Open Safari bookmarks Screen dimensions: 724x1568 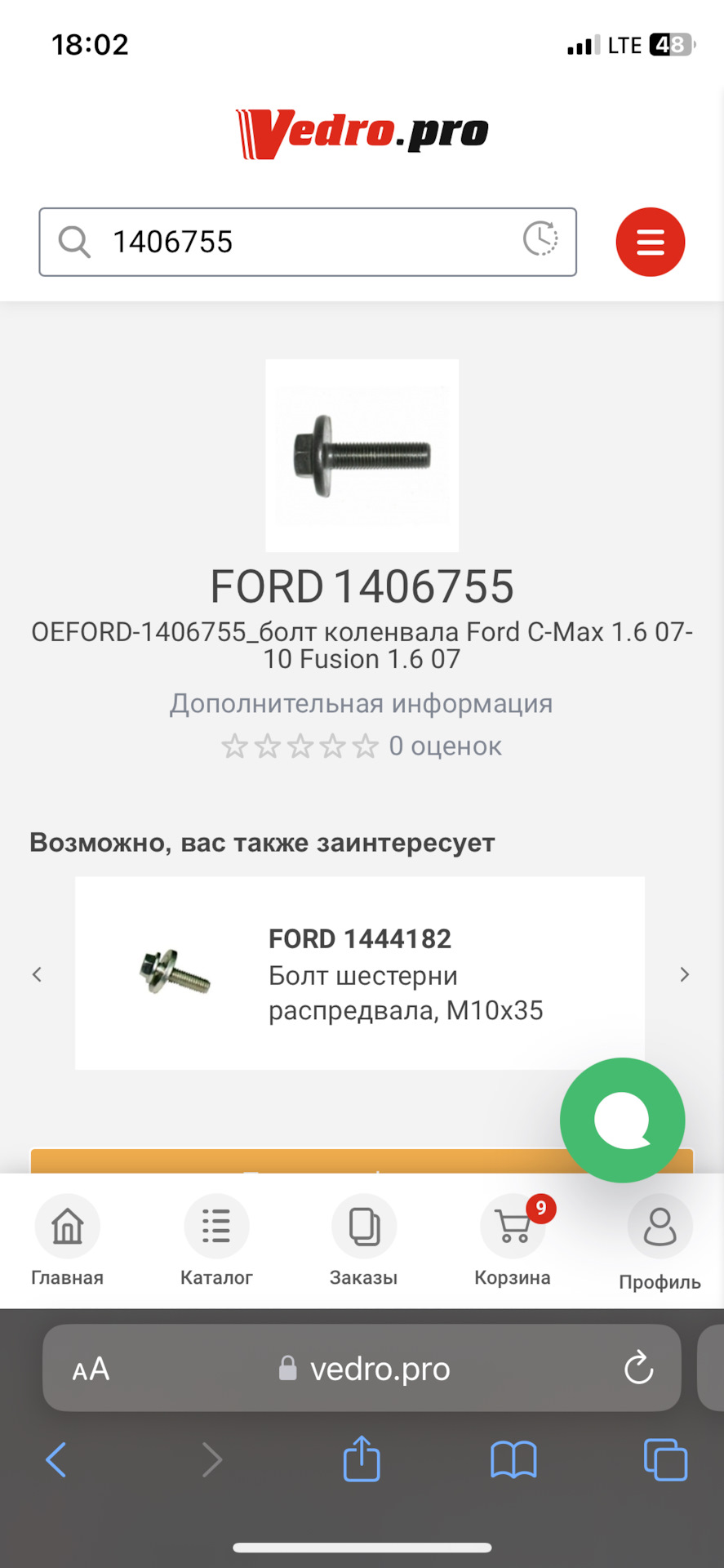[513, 1459]
